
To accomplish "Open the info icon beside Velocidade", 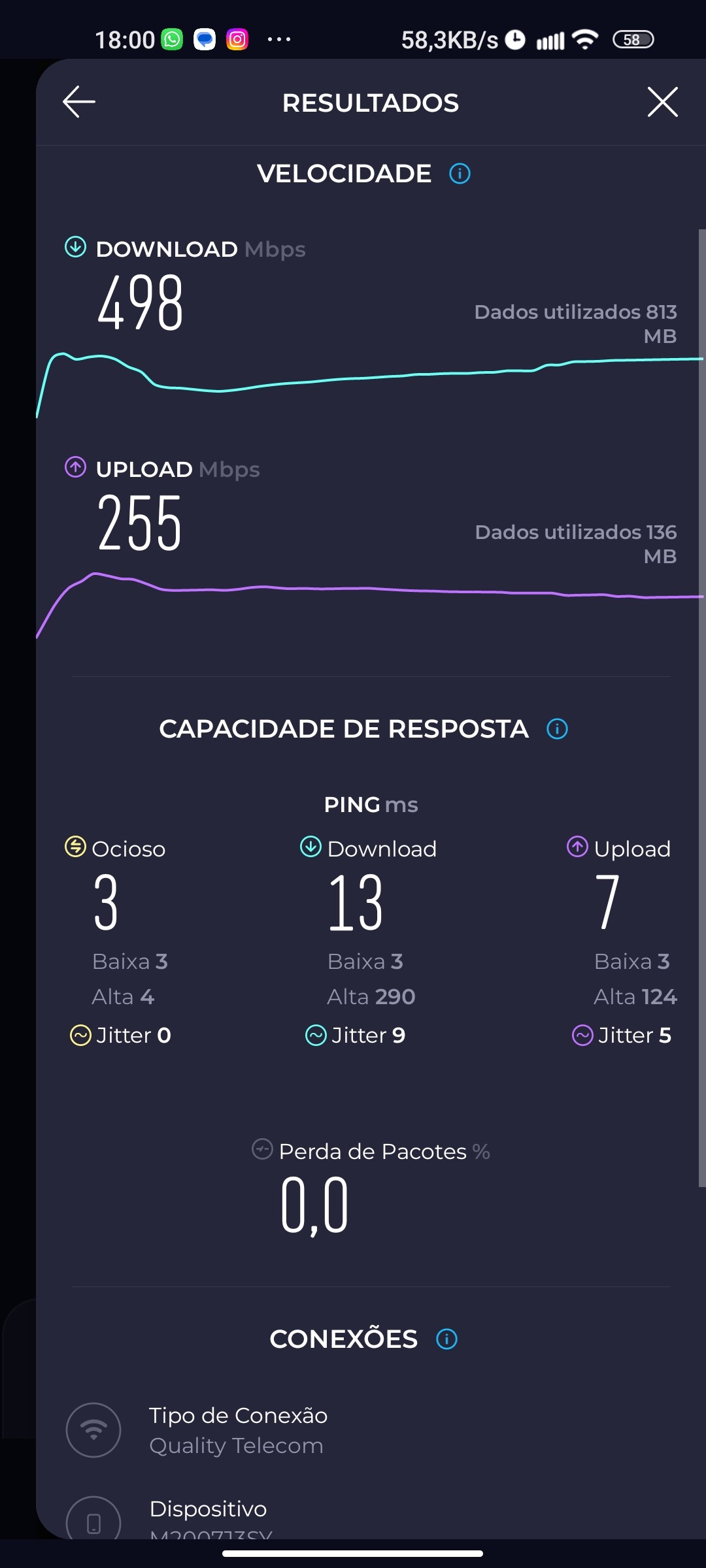I will pyautogui.click(x=460, y=174).
